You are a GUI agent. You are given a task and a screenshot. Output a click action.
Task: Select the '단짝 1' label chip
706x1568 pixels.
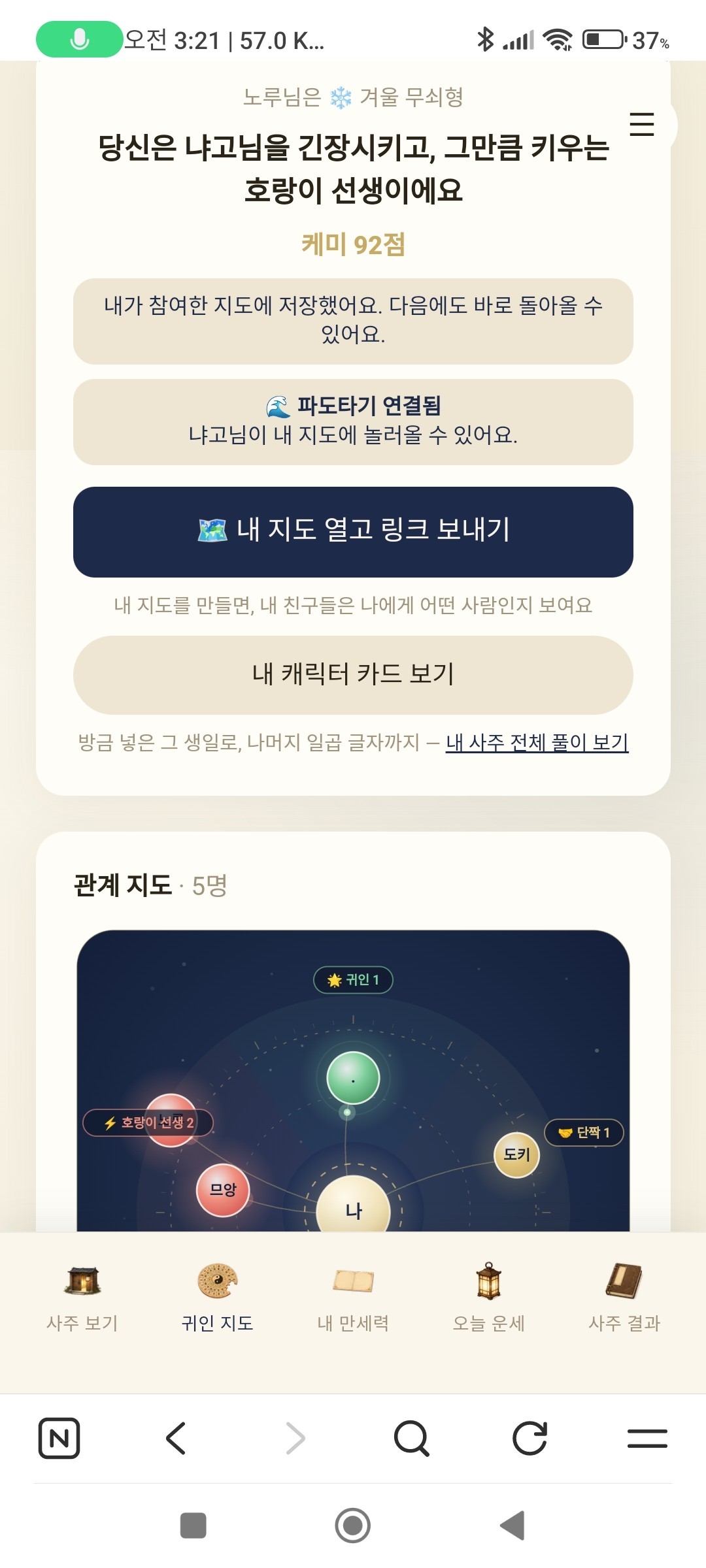pyautogui.click(x=584, y=1132)
